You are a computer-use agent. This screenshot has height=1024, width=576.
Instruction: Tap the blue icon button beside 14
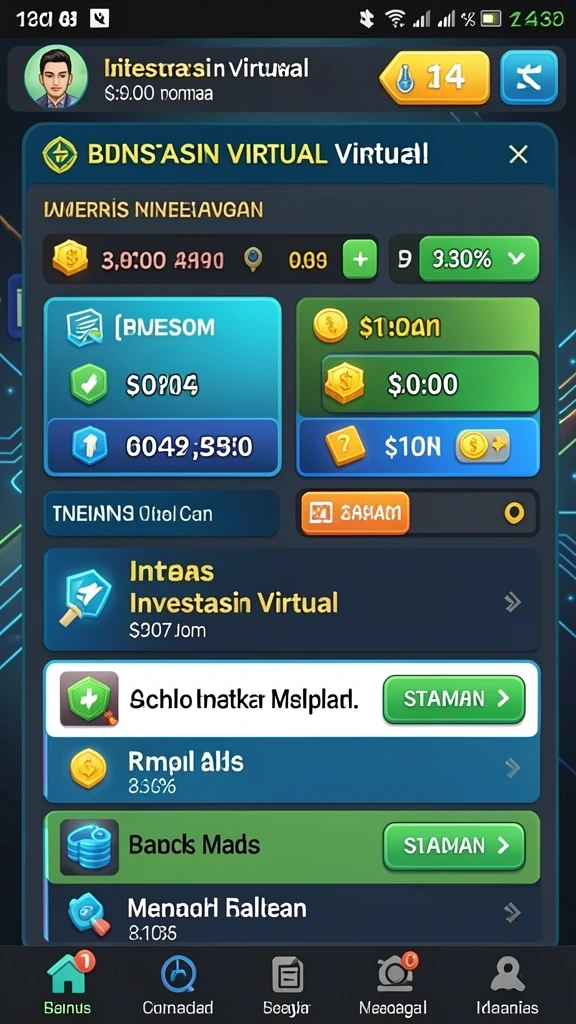pyautogui.click(x=529, y=78)
